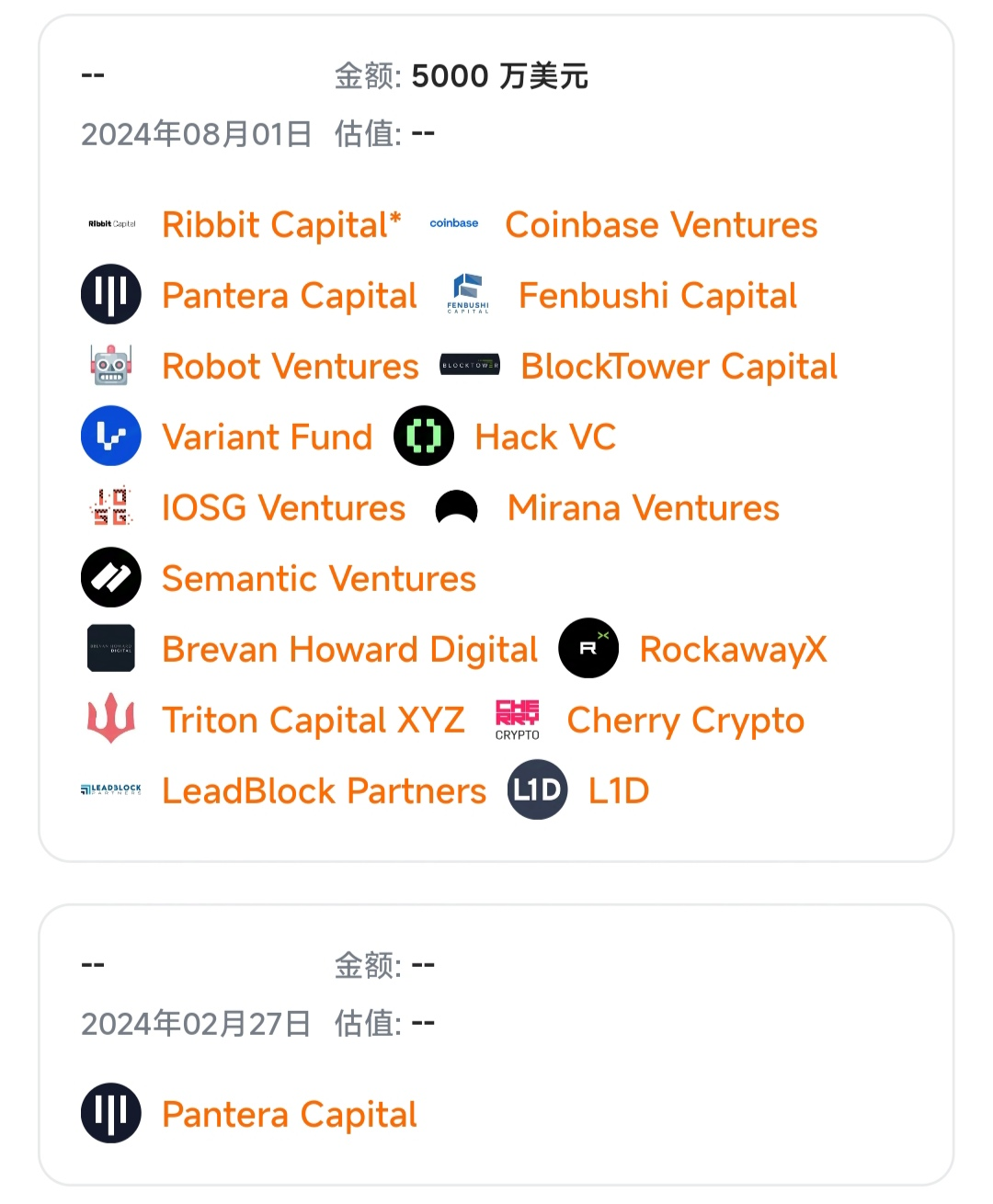View Mirana Ventures details

643,508
